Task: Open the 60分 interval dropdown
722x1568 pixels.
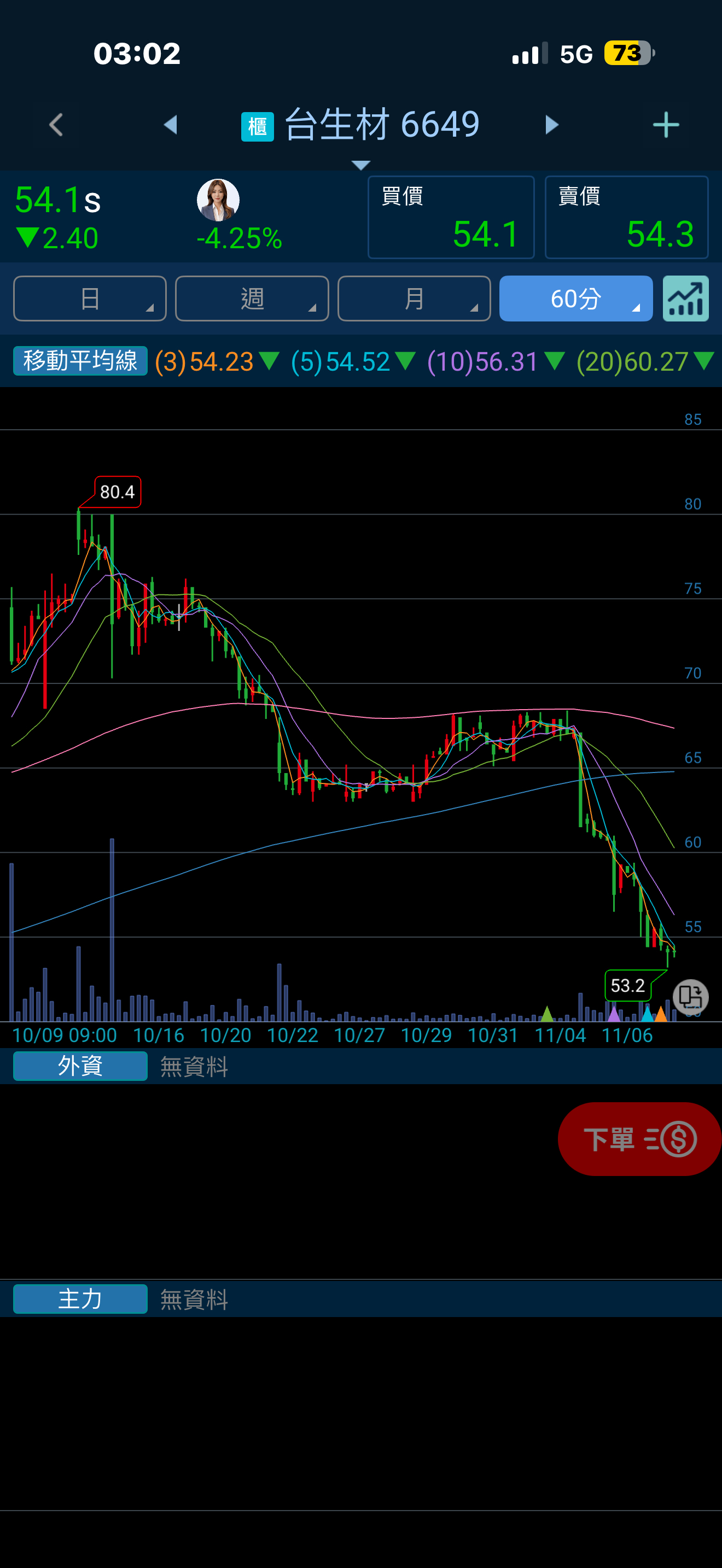Action: click(x=576, y=299)
